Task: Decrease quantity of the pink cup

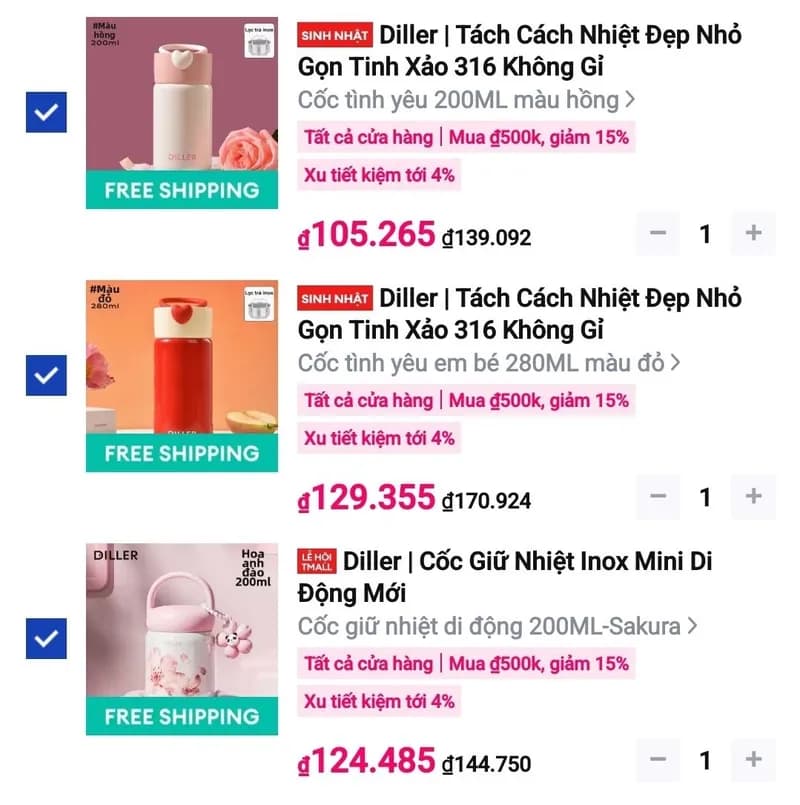Action: coord(657,233)
